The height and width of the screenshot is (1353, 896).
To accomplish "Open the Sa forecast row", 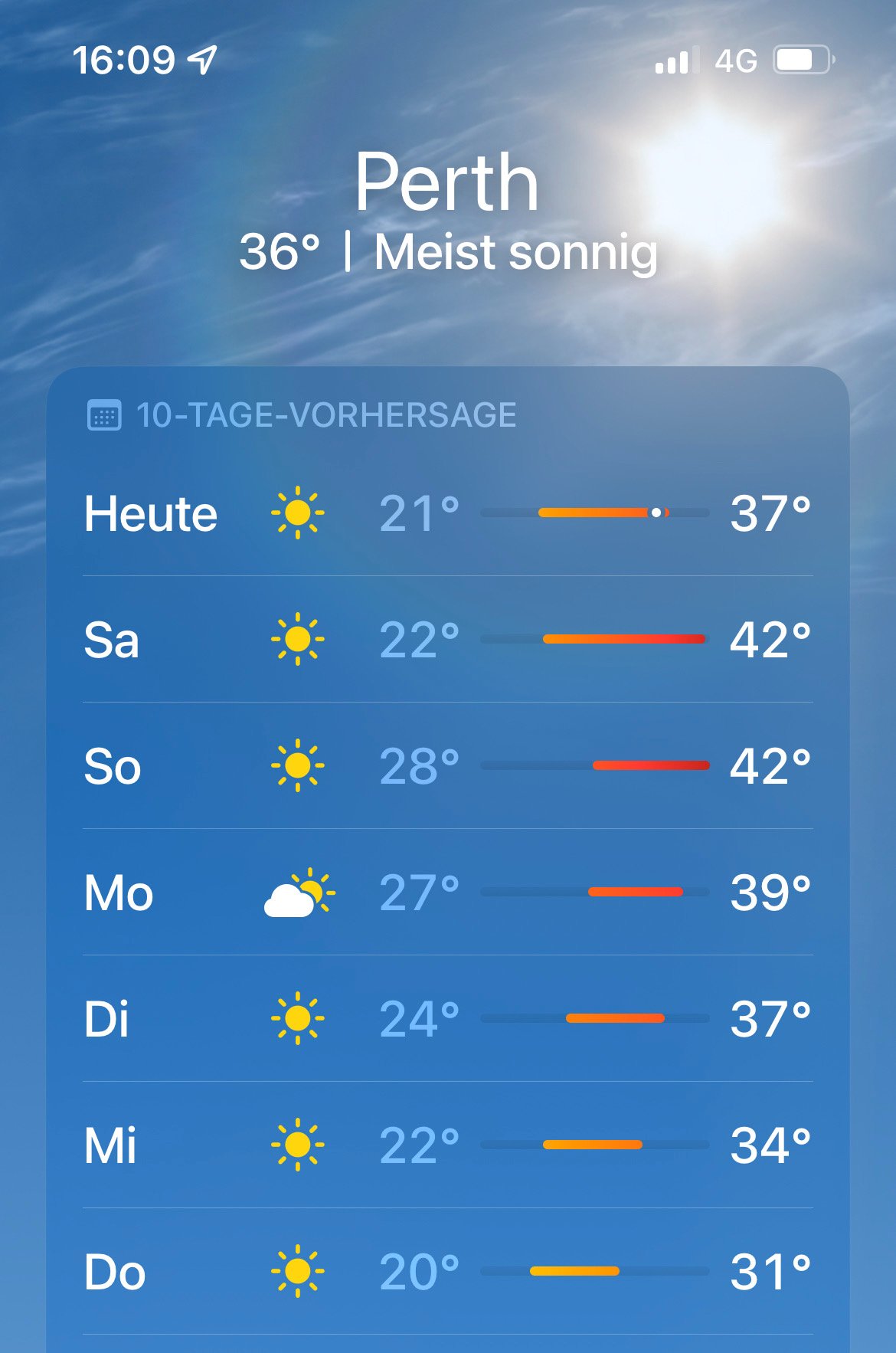I will [x=448, y=639].
